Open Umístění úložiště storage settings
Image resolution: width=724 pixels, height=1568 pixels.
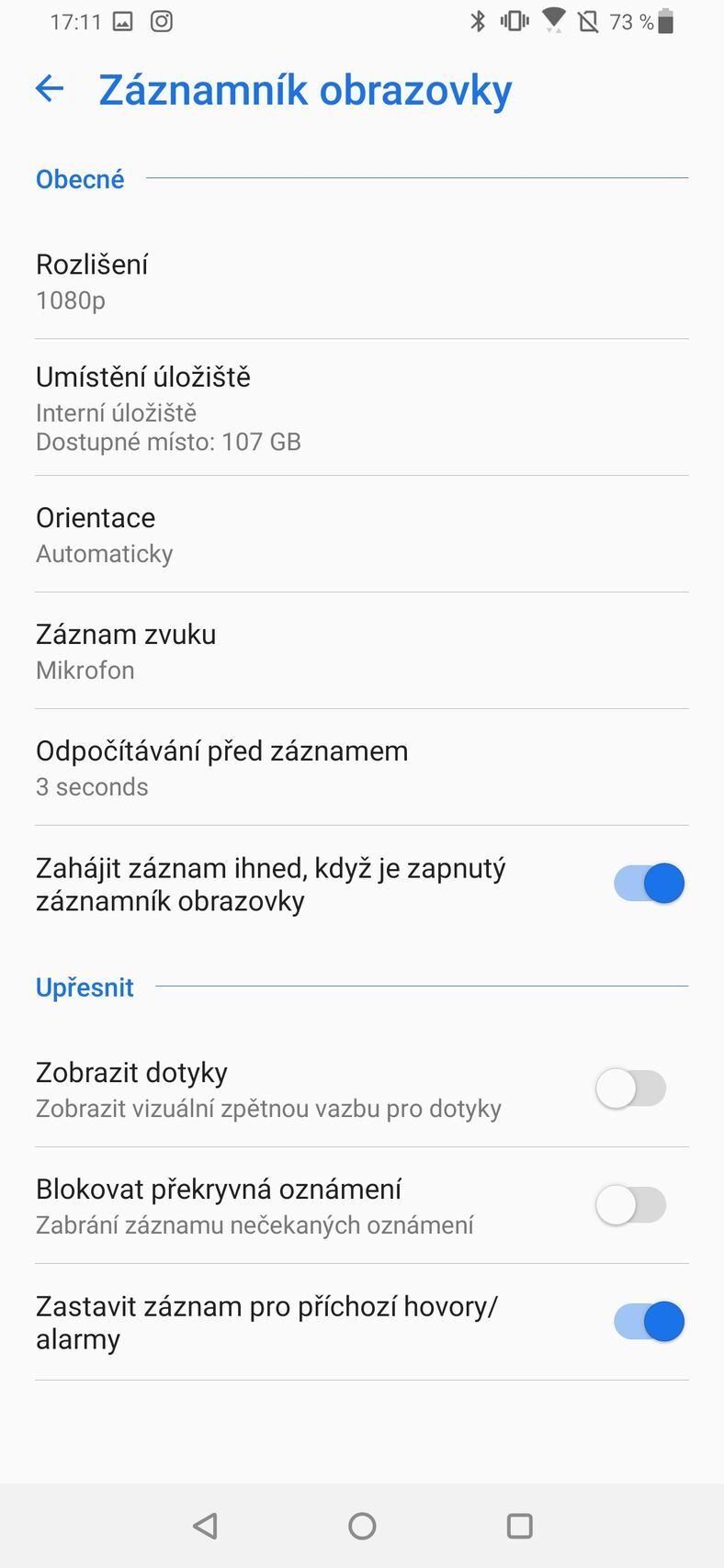tap(362, 407)
